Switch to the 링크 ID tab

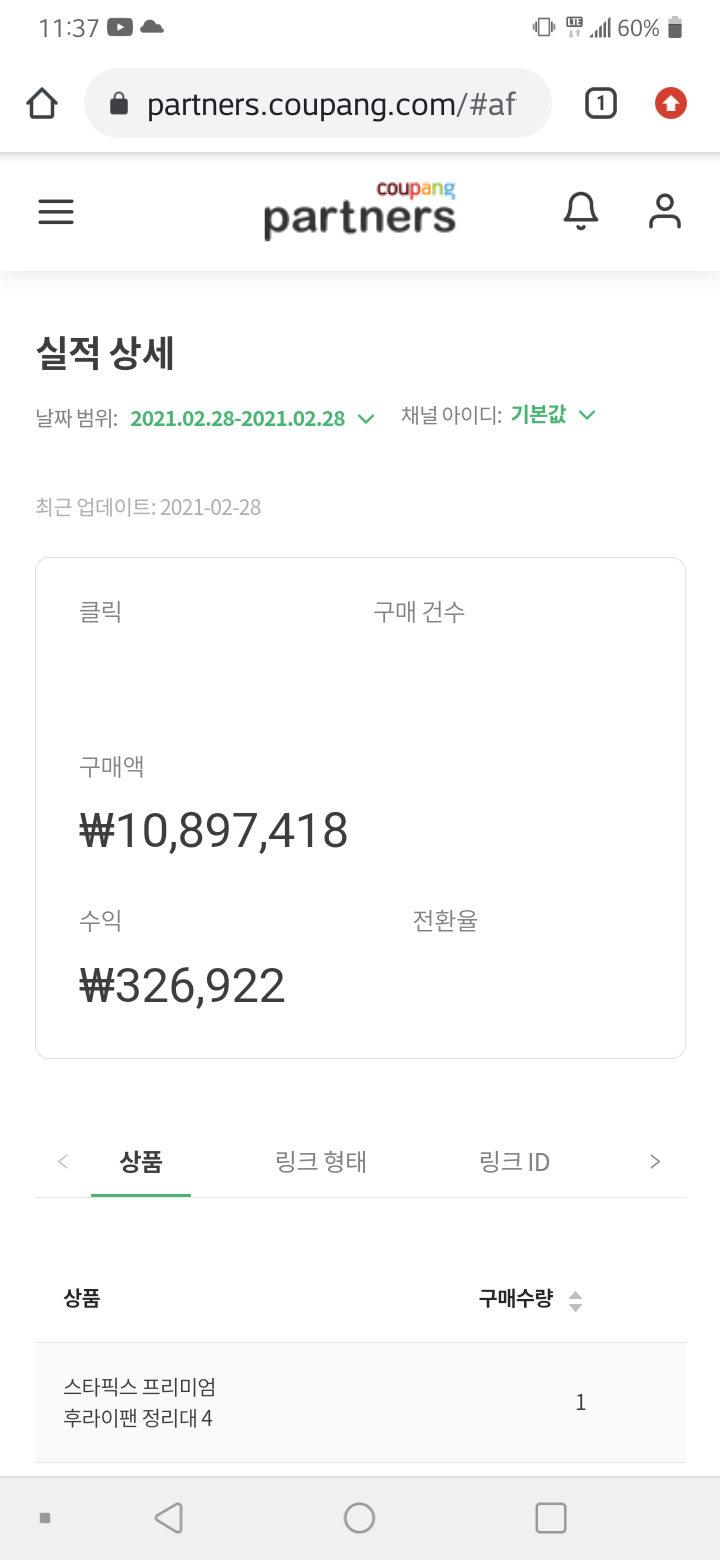[514, 1162]
